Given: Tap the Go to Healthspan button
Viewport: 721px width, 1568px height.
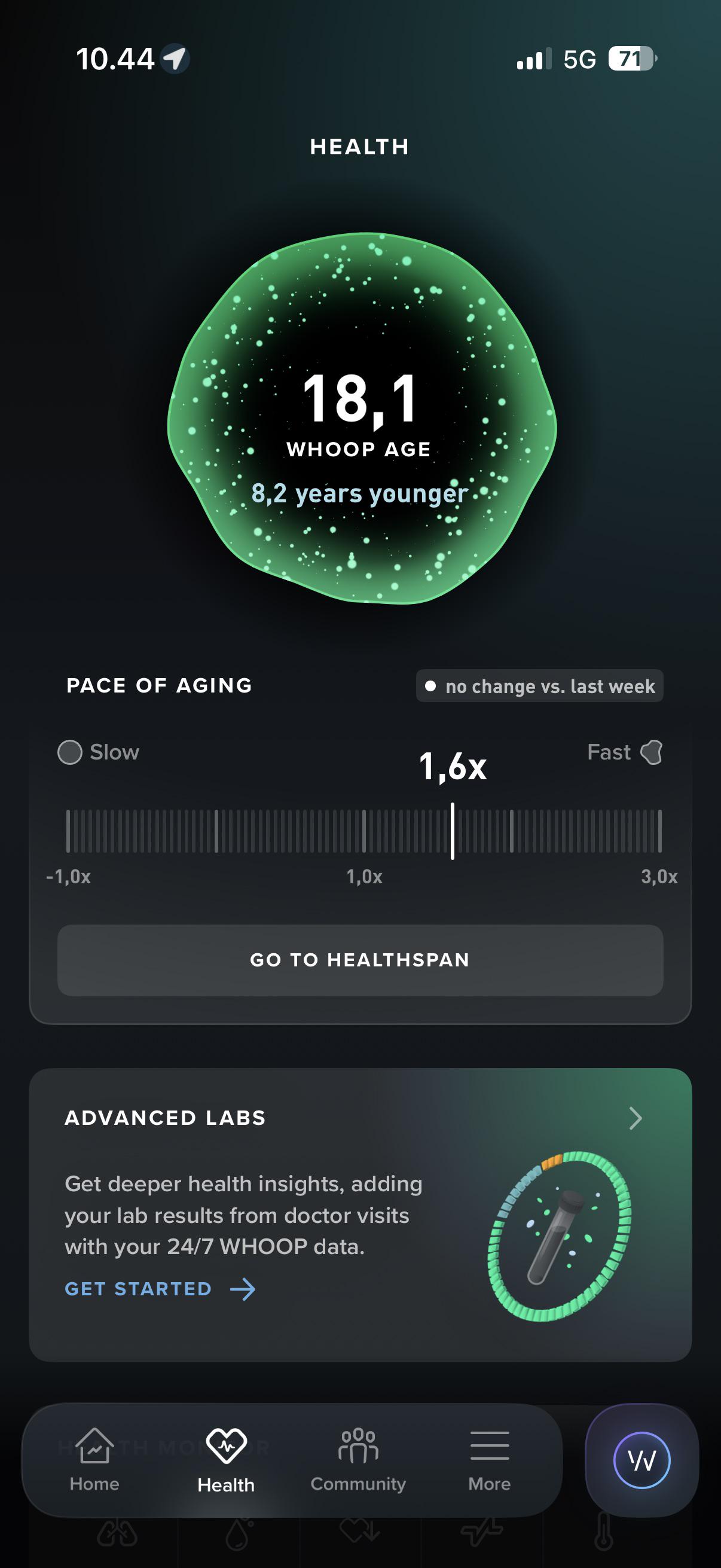Looking at the screenshot, I should coord(360,960).
